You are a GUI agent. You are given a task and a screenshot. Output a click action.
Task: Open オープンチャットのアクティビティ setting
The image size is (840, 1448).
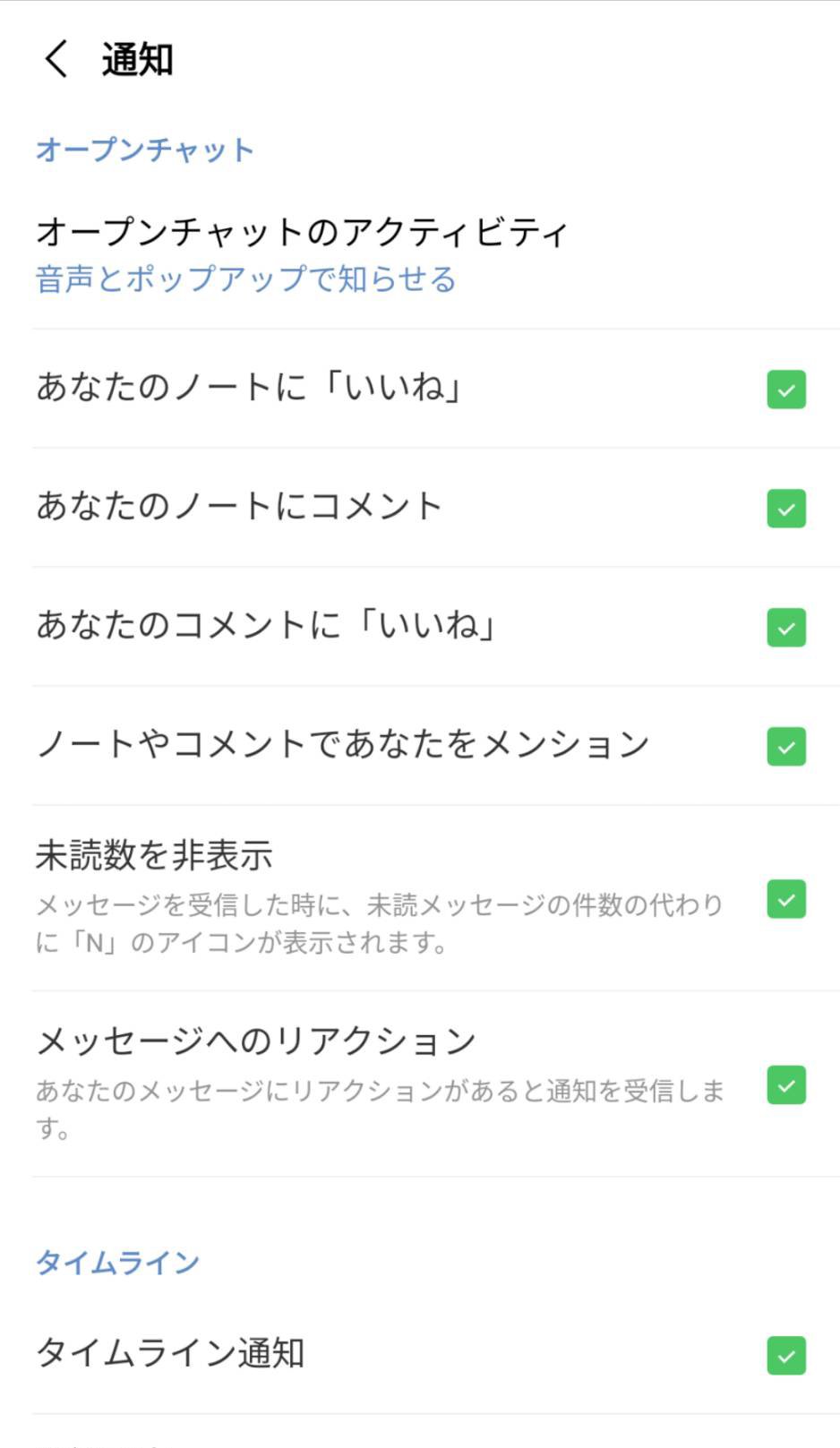[302, 254]
